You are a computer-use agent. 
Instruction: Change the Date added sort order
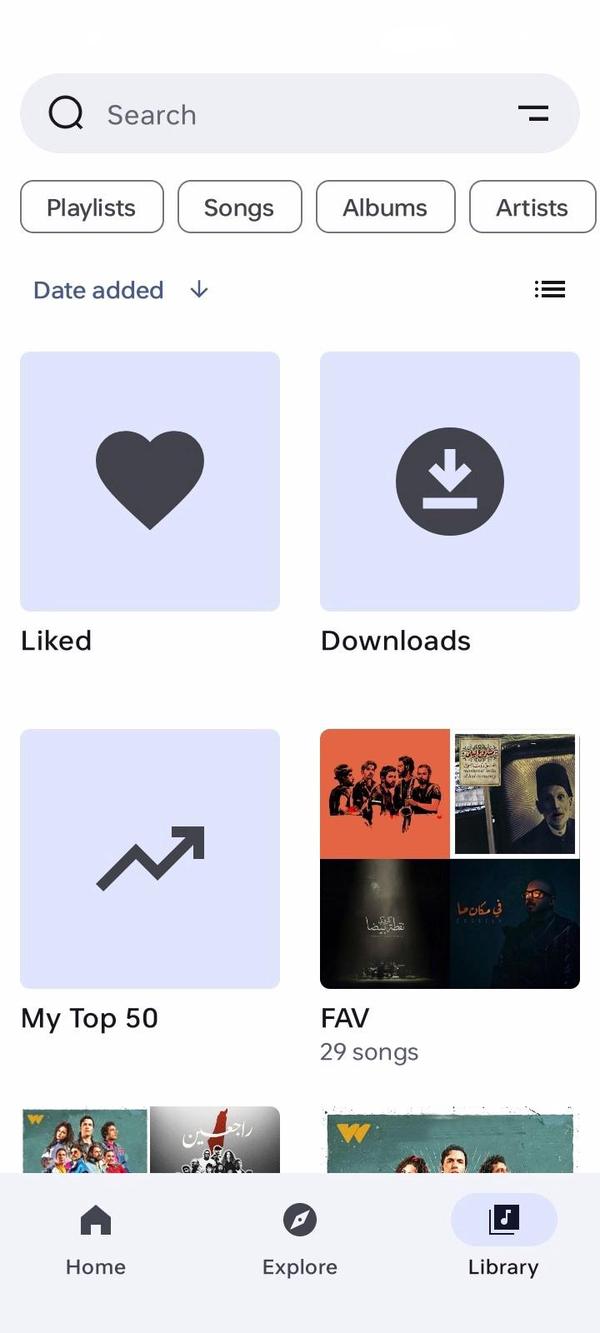point(120,290)
